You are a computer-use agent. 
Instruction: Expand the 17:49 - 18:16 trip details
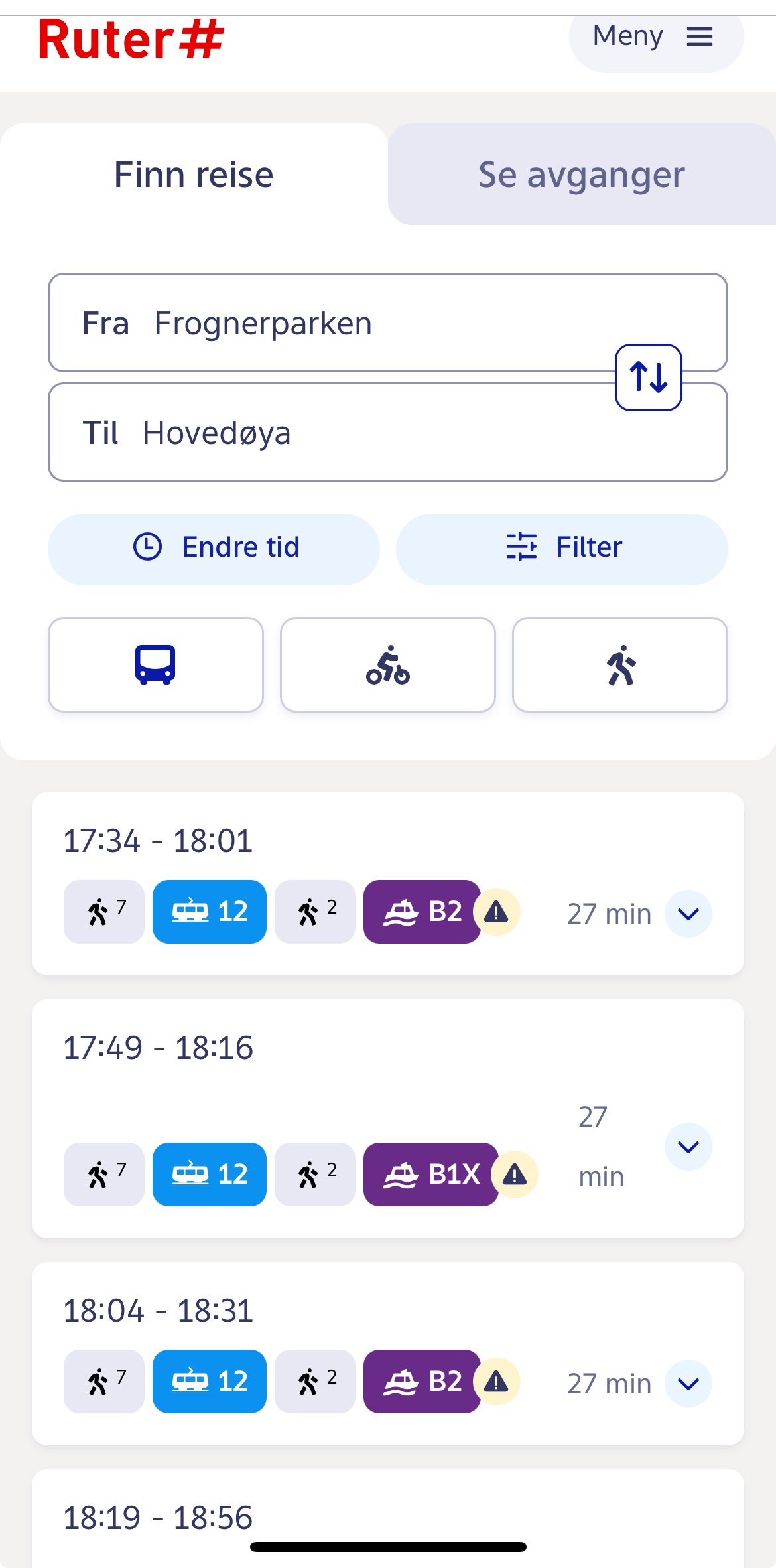click(688, 1147)
